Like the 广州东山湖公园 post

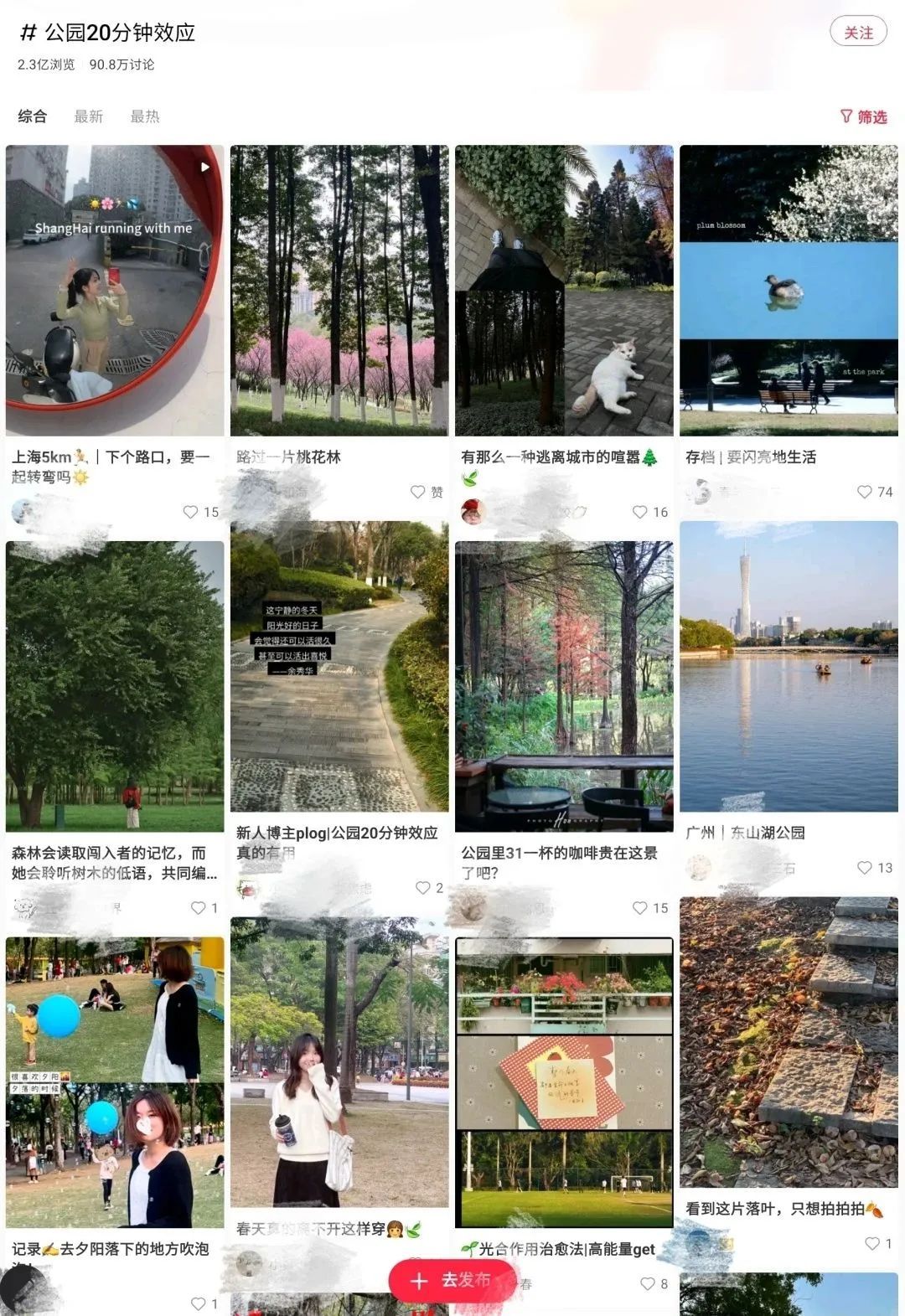pyautogui.click(x=863, y=867)
